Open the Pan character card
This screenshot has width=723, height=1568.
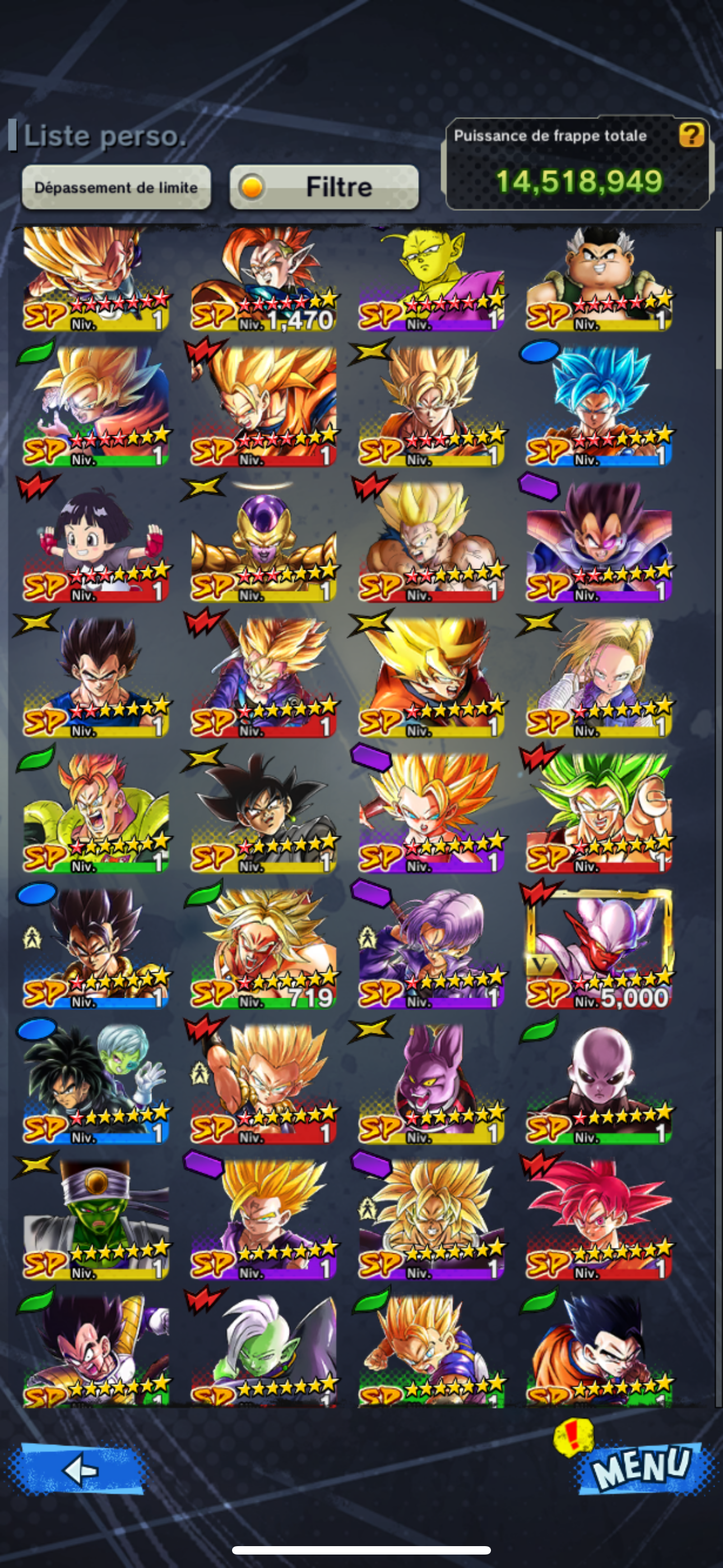(95, 542)
